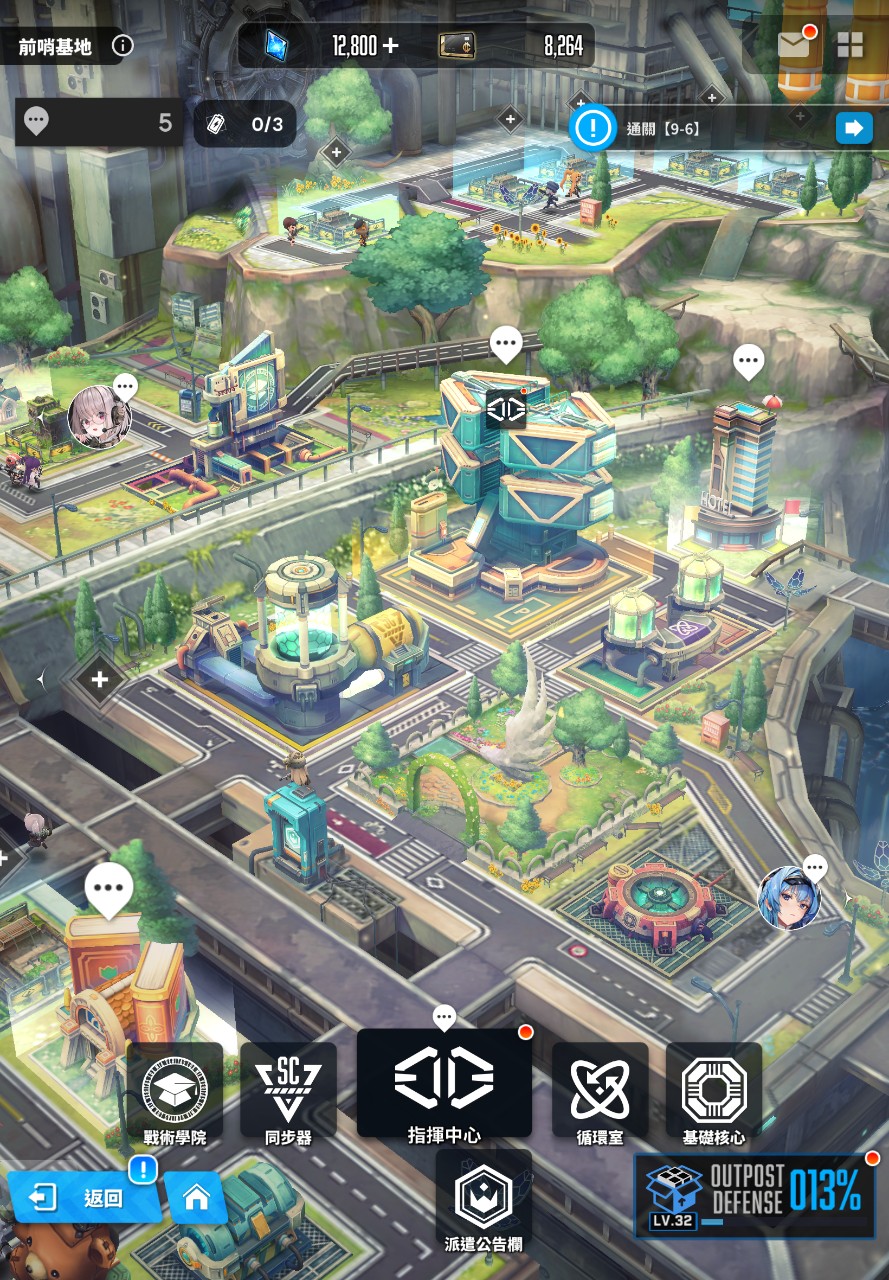Open the 循環室 shortcut
The width and height of the screenshot is (889, 1280).
(600, 1094)
